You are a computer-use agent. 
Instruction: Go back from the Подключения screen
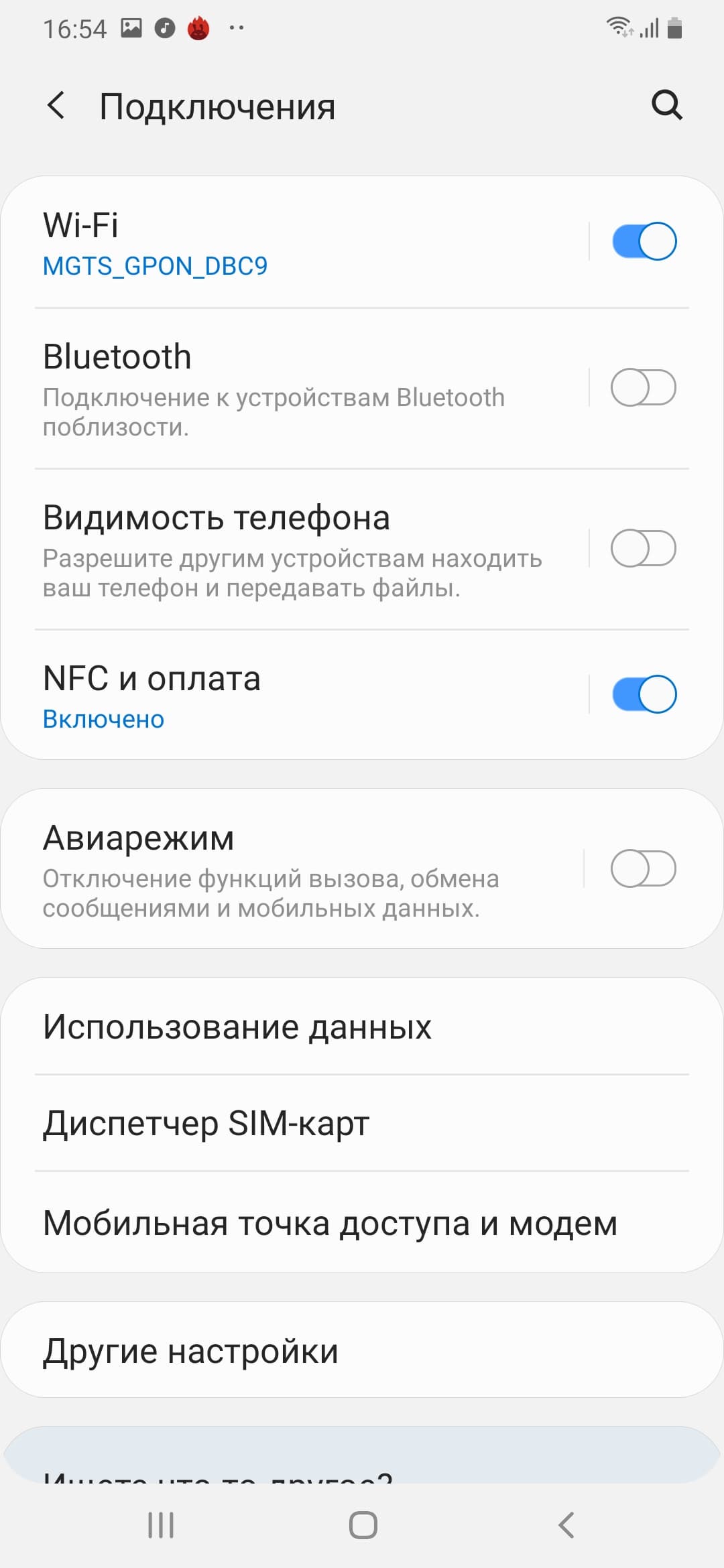point(56,106)
